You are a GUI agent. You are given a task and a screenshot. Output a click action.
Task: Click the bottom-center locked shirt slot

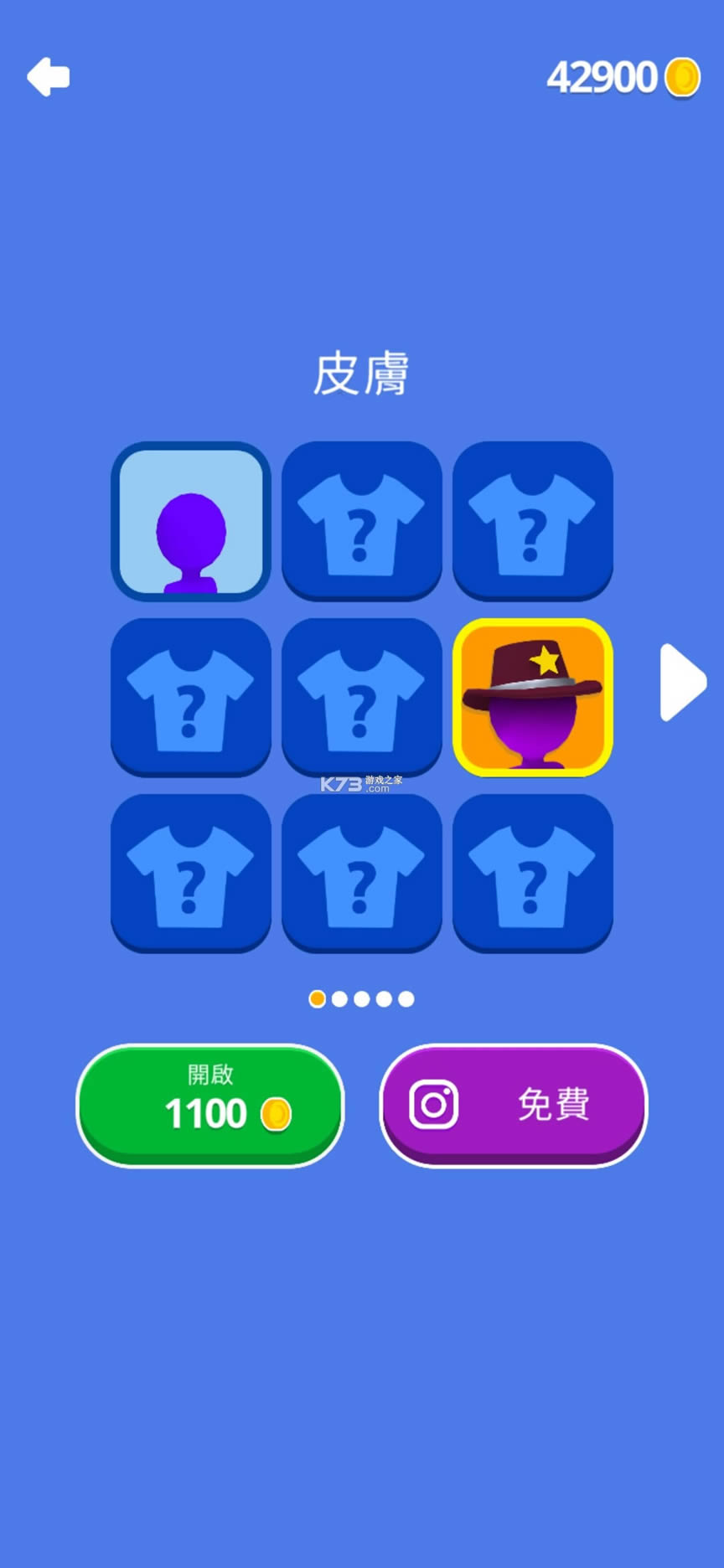click(x=362, y=874)
